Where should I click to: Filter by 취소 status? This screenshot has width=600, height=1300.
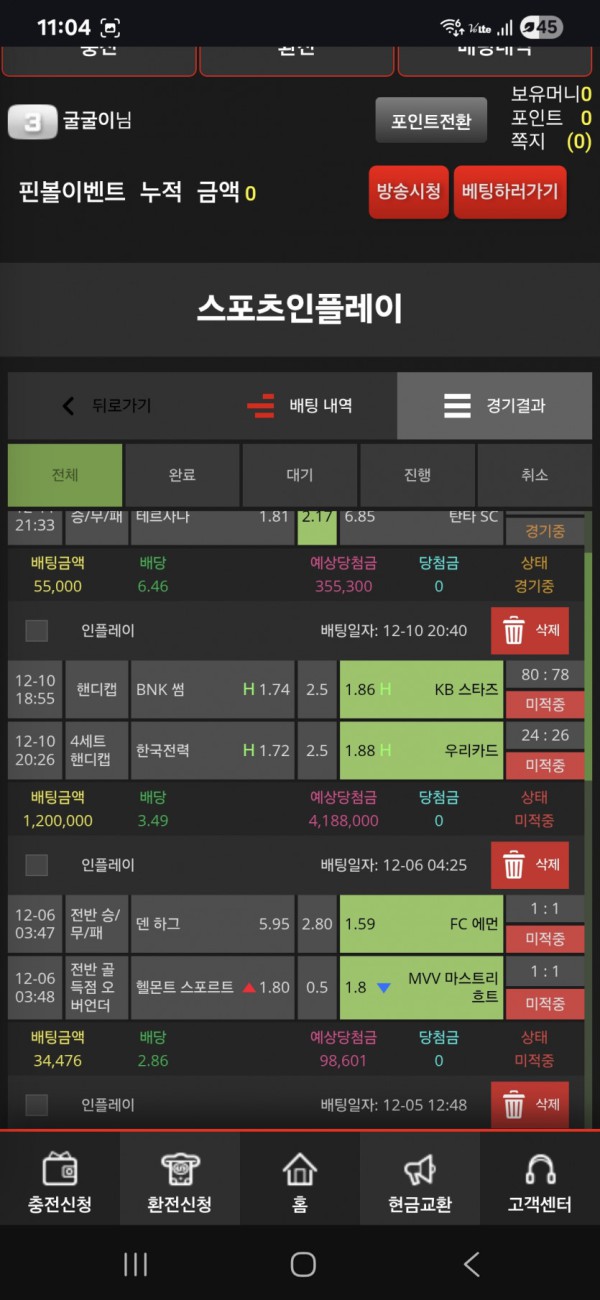(x=535, y=475)
